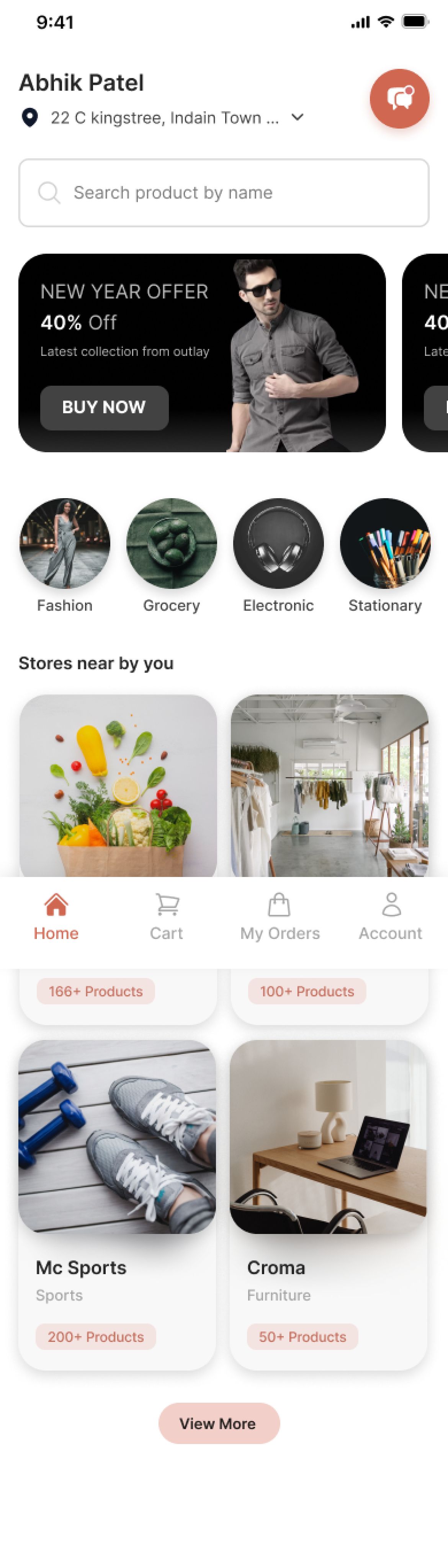Go to the Cart tab
Image resolution: width=448 pixels, height=1568 pixels.
coord(167,917)
